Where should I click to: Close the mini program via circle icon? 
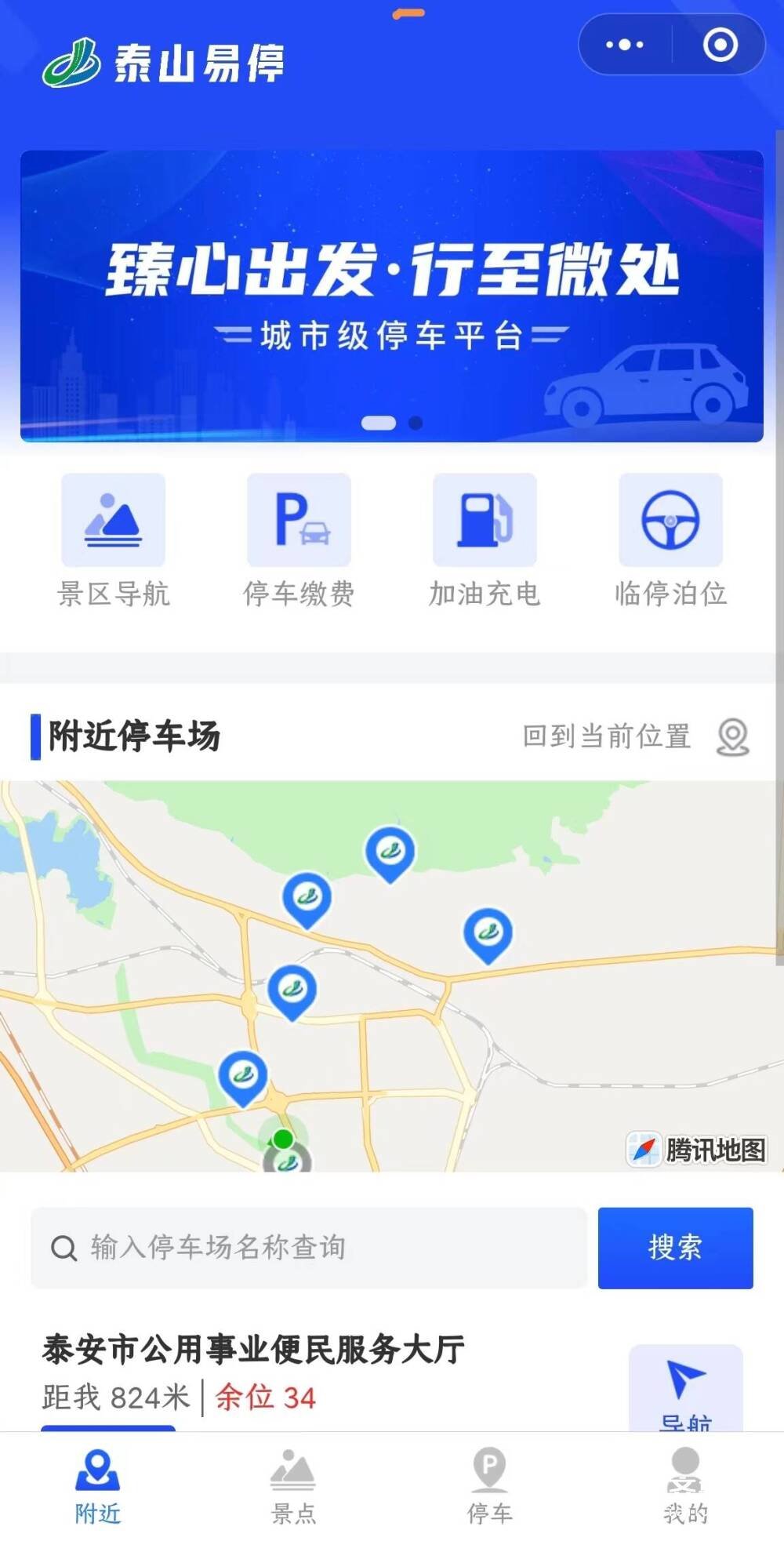click(x=720, y=45)
